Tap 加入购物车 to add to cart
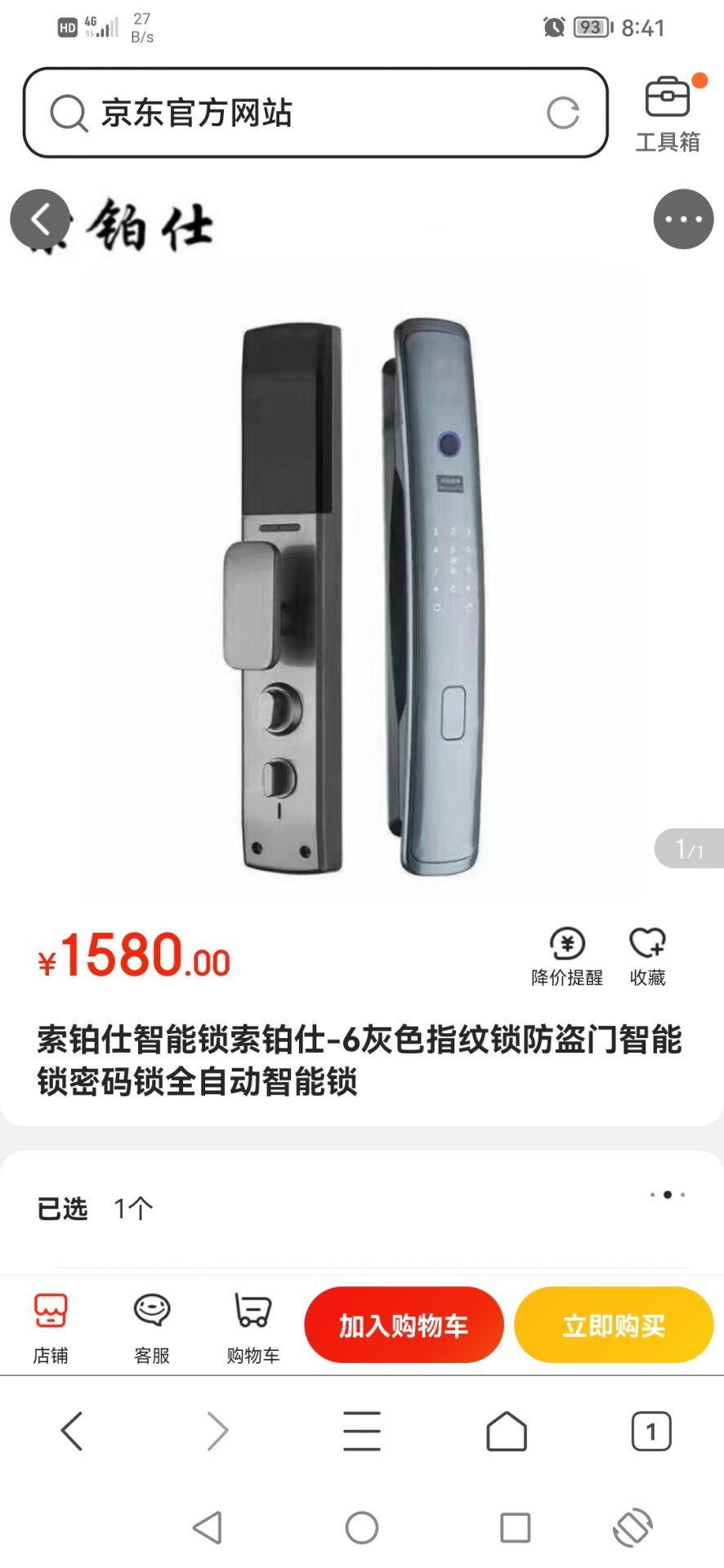The width and height of the screenshot is (724, 1568). pos(404,1325)
